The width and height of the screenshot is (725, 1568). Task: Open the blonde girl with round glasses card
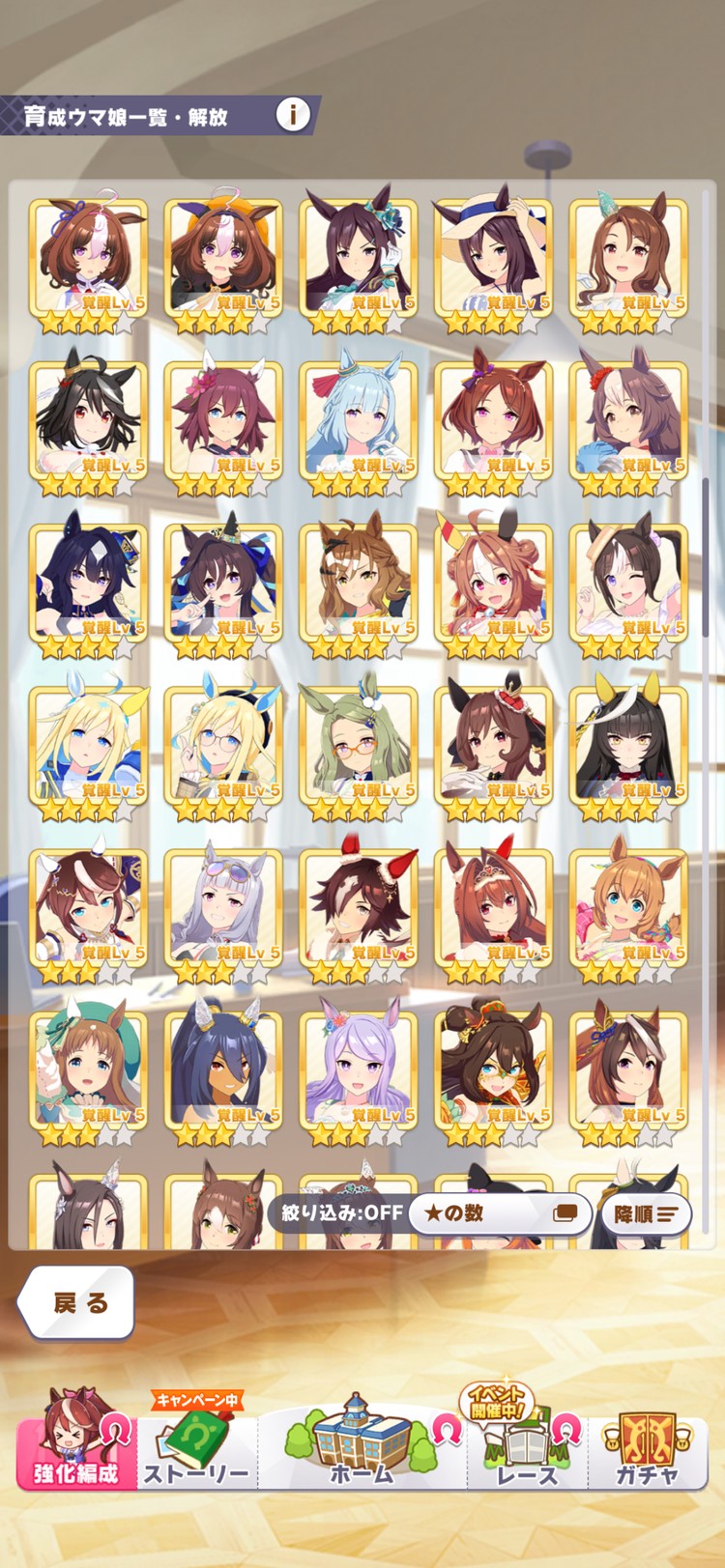point(223,747)
